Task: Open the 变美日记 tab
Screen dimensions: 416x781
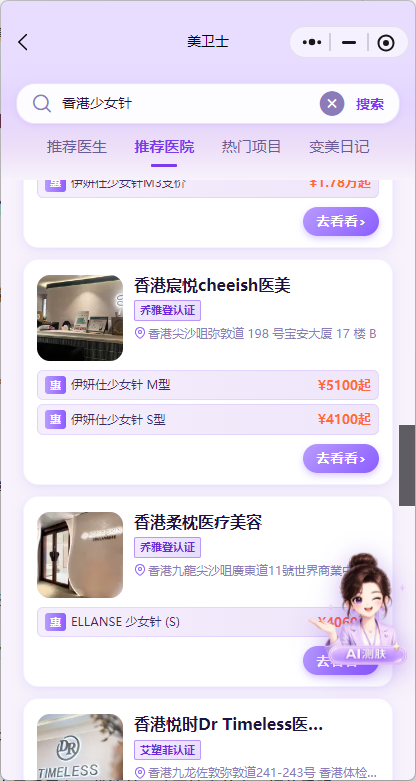Action: [x=339, y=147]
